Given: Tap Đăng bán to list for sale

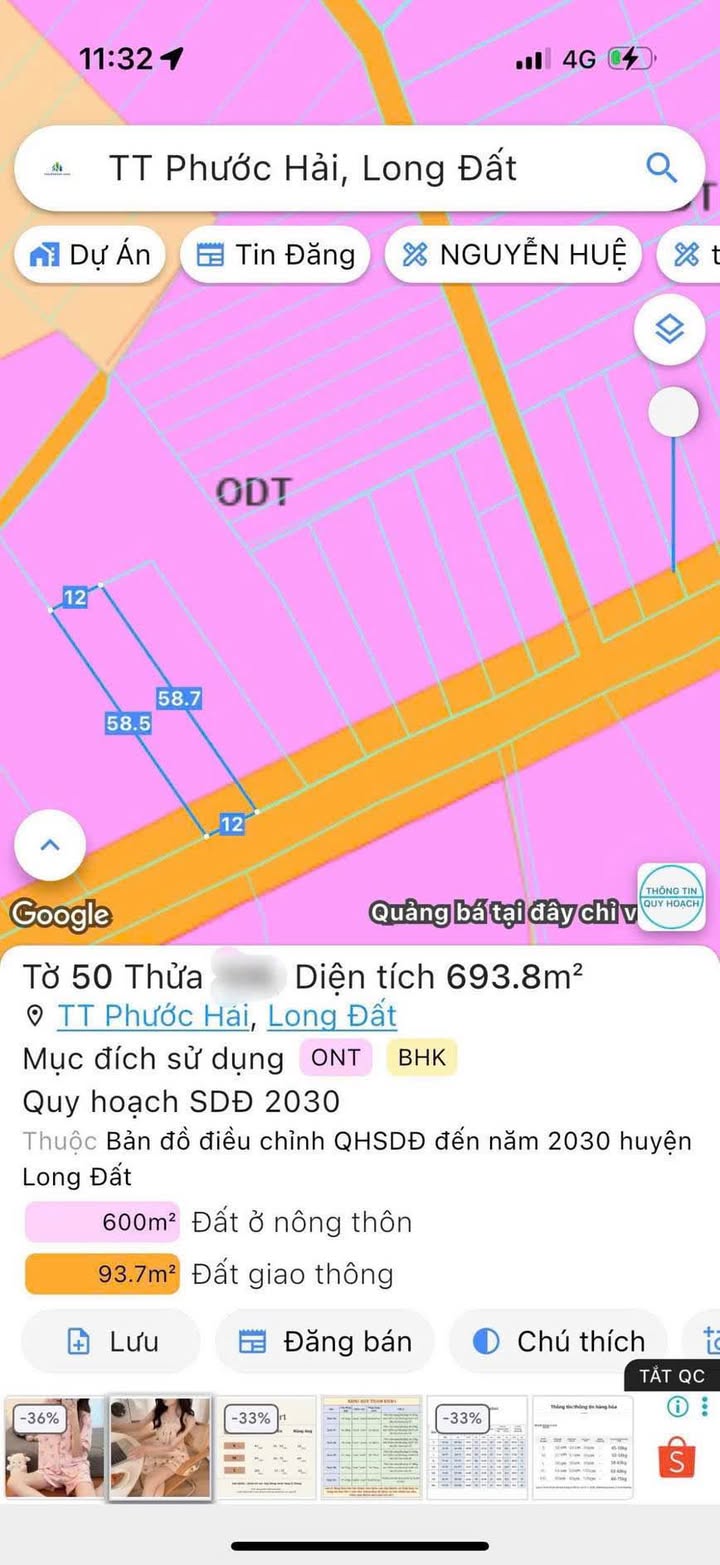Looking at the screenshot, I should pos(325,1342).
